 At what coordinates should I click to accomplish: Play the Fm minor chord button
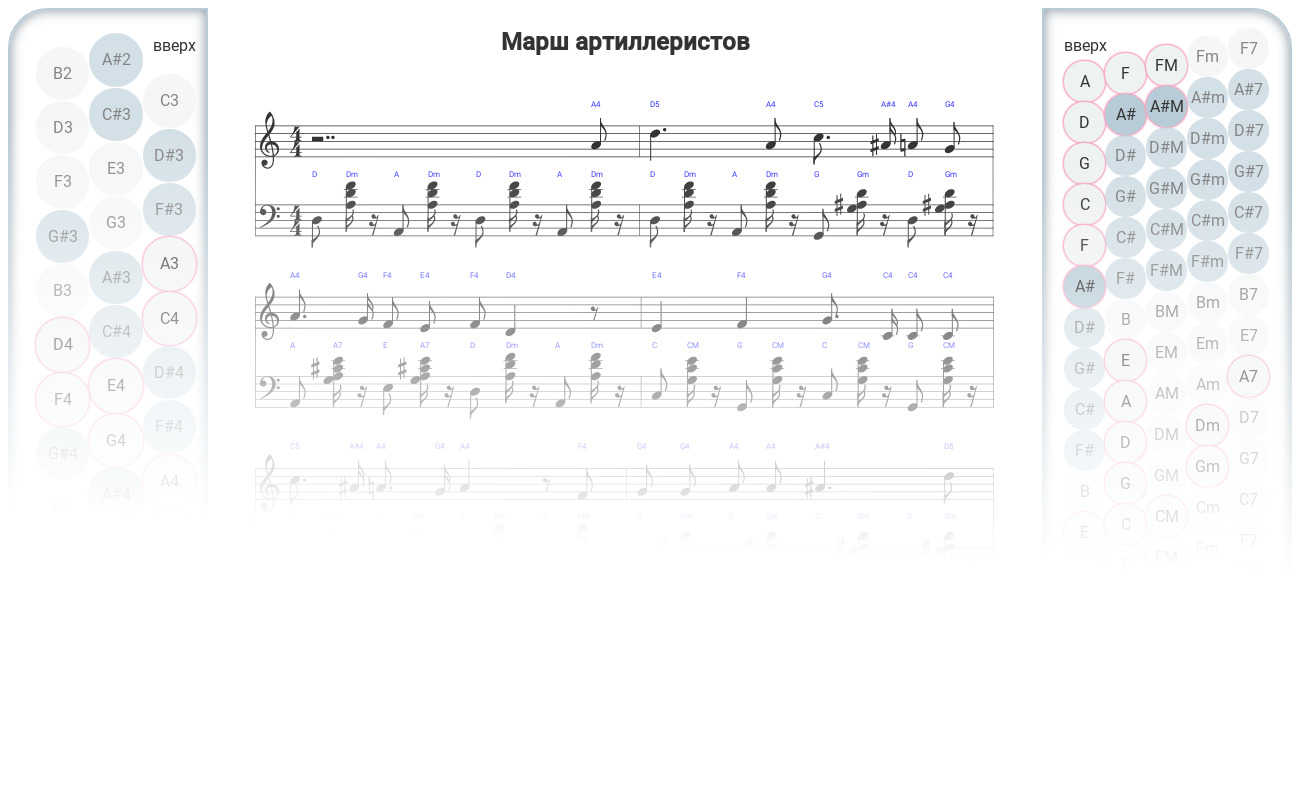1207,56
